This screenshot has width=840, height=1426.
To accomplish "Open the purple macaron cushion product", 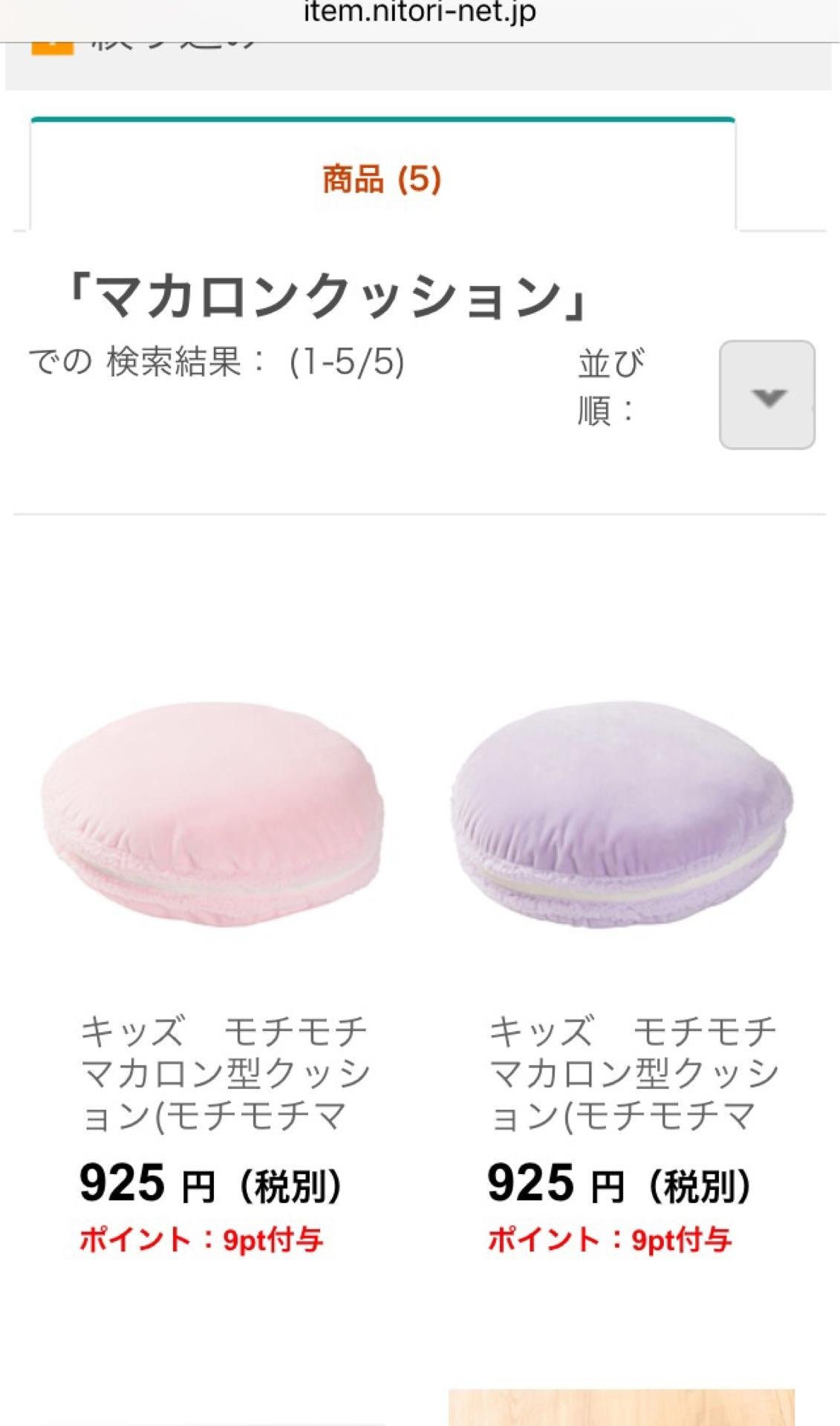I will [622, 814].
